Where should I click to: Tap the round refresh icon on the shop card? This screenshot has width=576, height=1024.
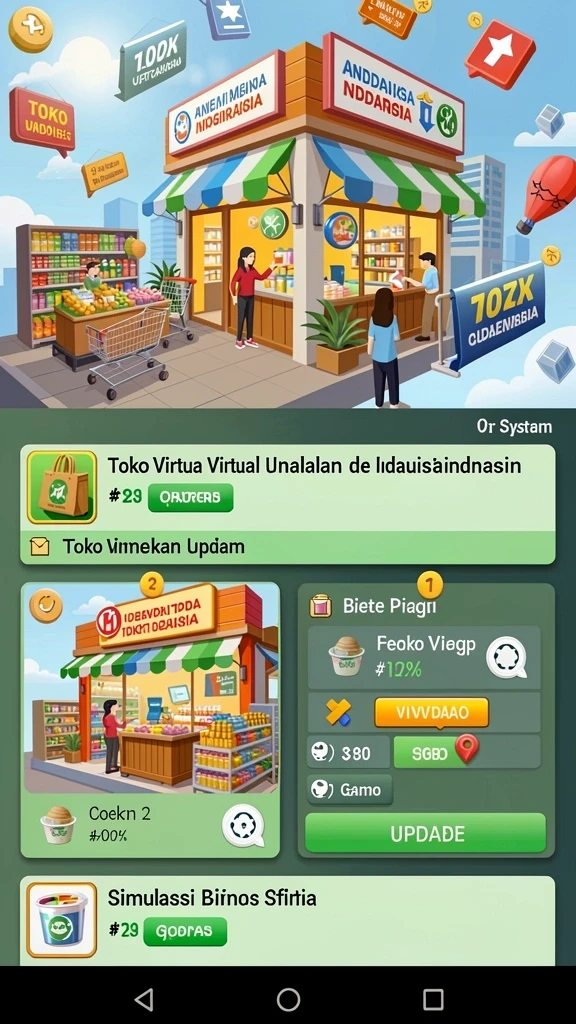click(46, 606)
